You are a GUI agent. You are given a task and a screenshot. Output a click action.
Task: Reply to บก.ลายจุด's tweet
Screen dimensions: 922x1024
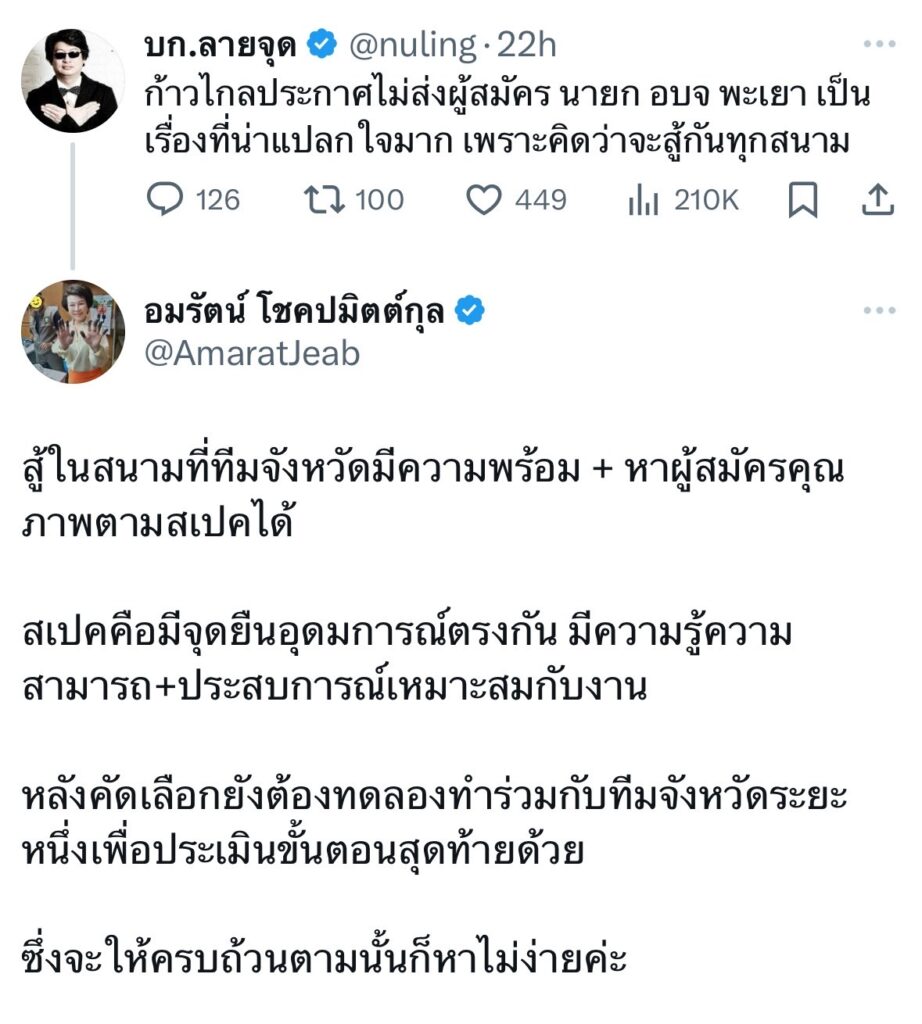click(164, 200)
